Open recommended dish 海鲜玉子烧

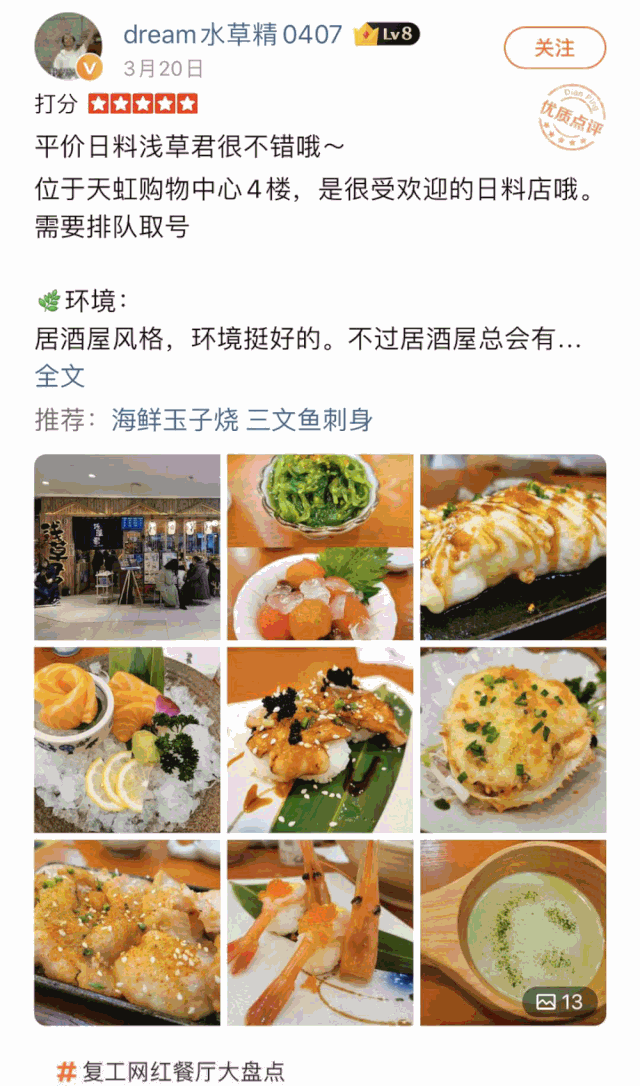point(175,420)
